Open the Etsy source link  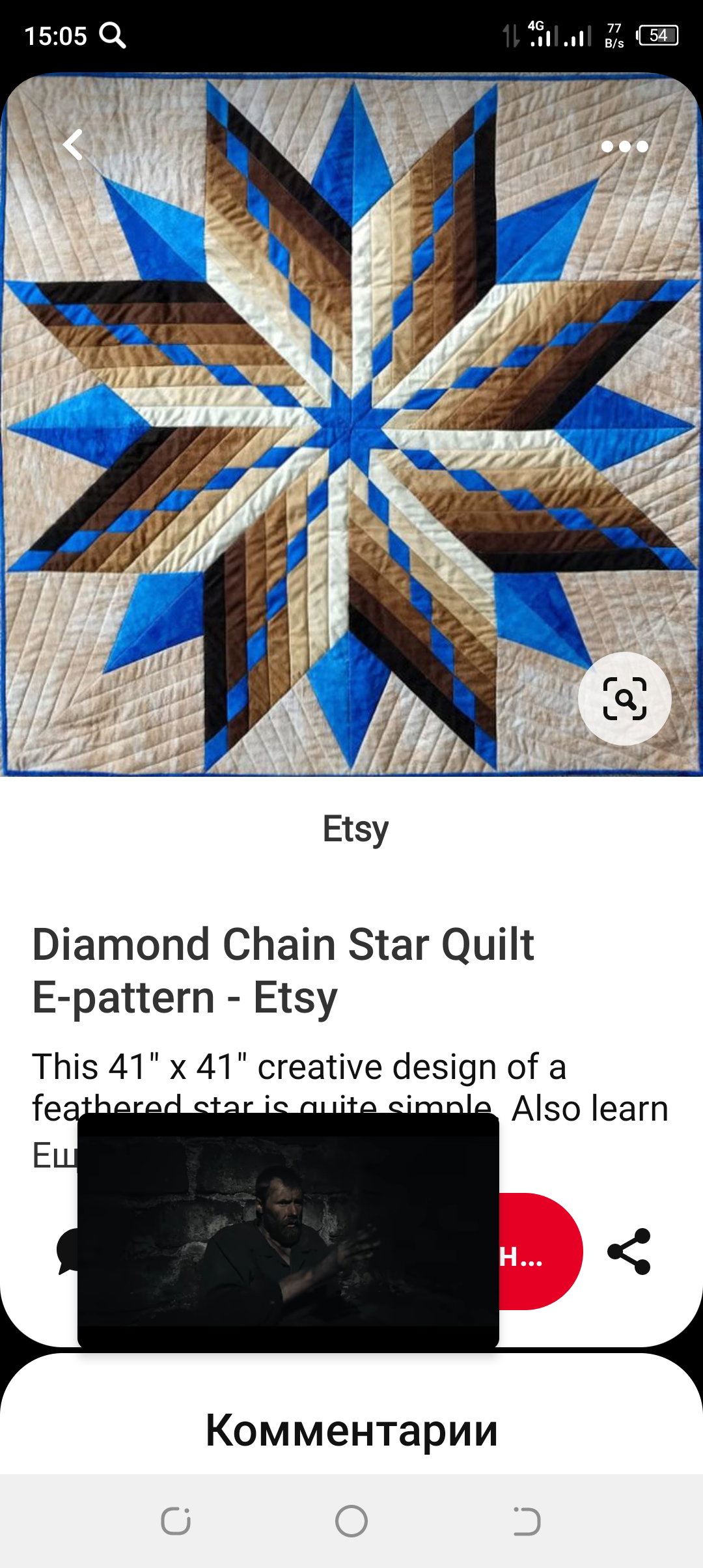[x=355, y=829]
